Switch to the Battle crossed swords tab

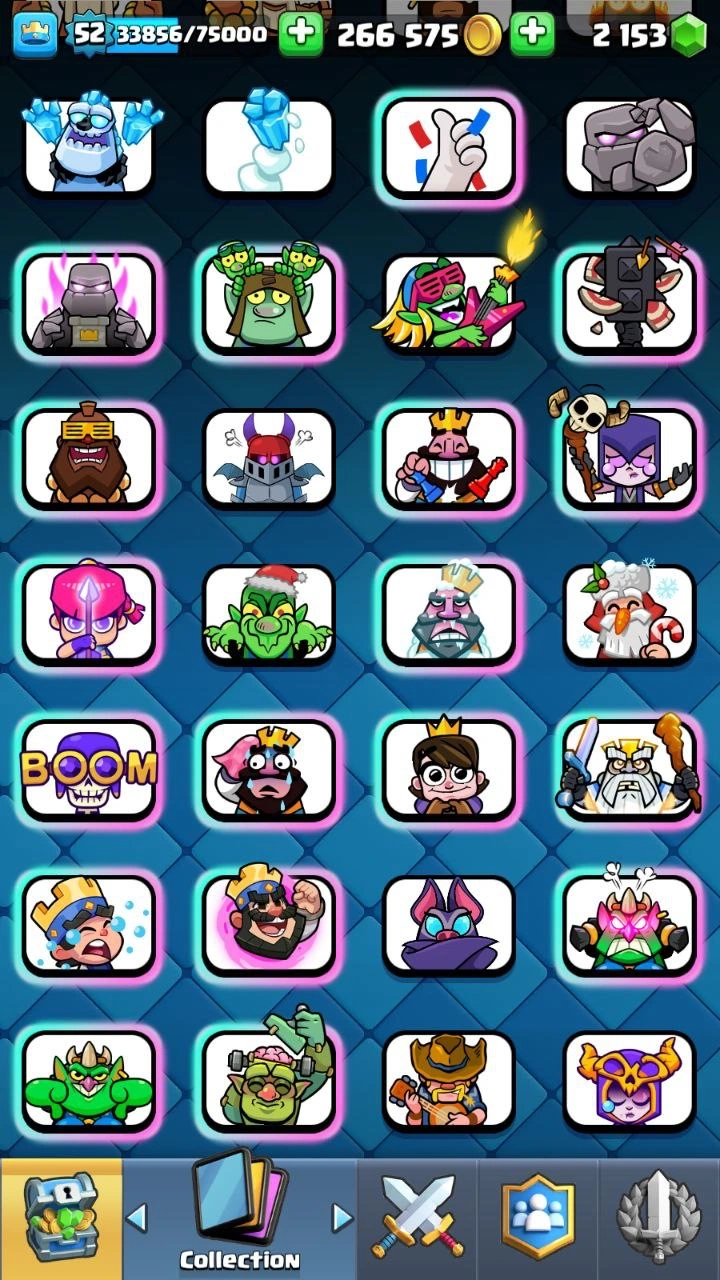point(417,1220)
